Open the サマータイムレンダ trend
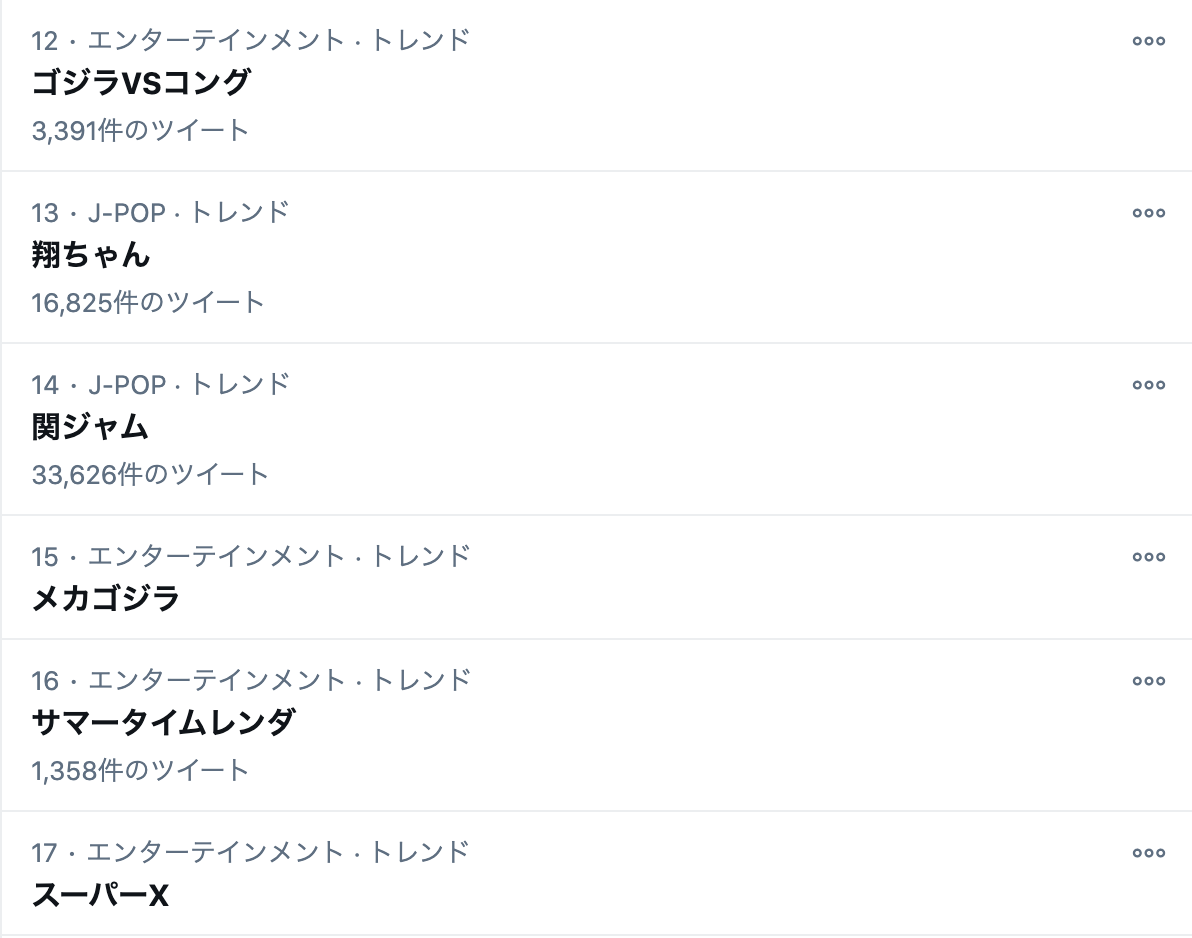This screenshot has width=1192, height=938. click(x=164, y=722)
